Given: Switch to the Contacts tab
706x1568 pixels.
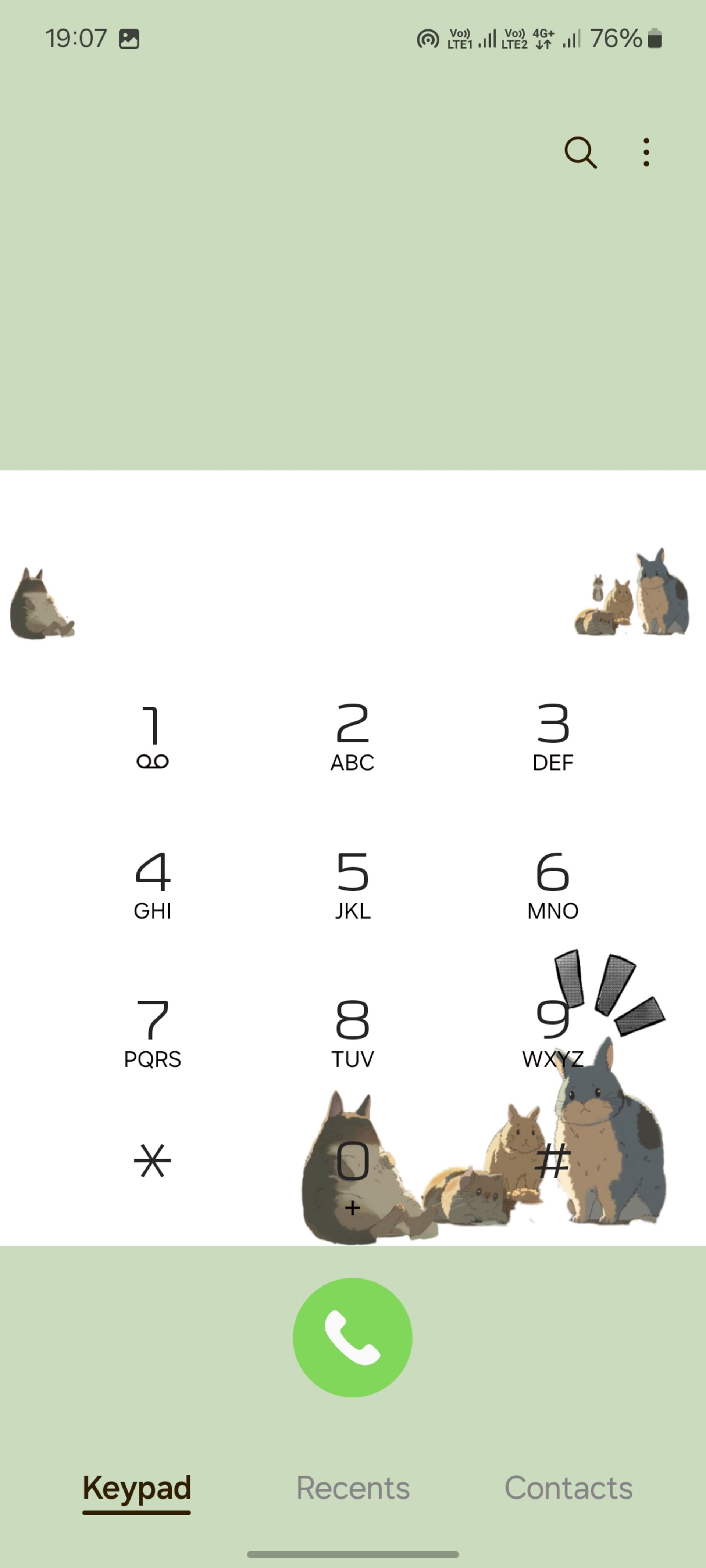Looking at the screenshot, I should coord(568,1488).
